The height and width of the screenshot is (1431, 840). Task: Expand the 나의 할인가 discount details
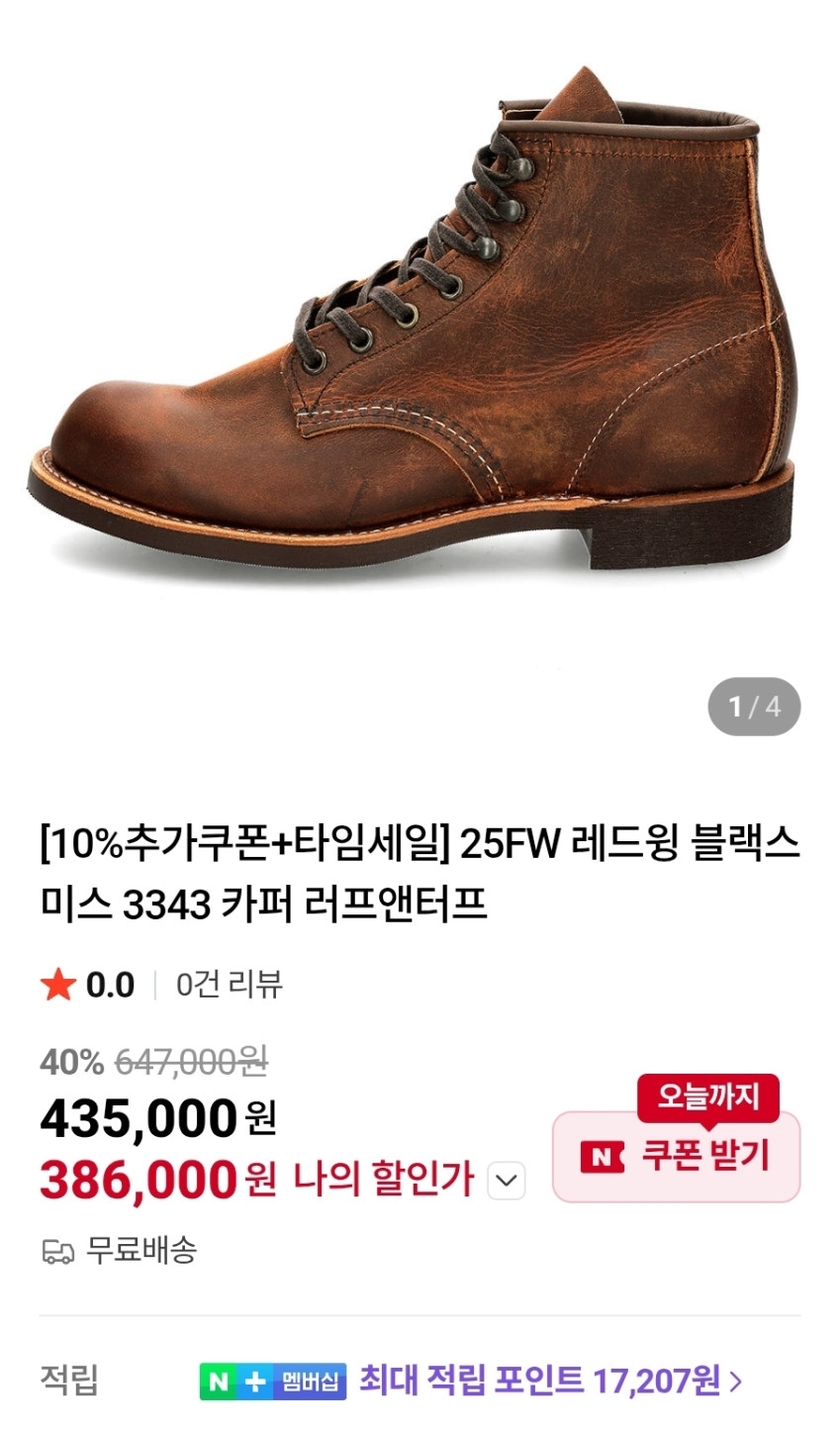(x=507, y=1181)
